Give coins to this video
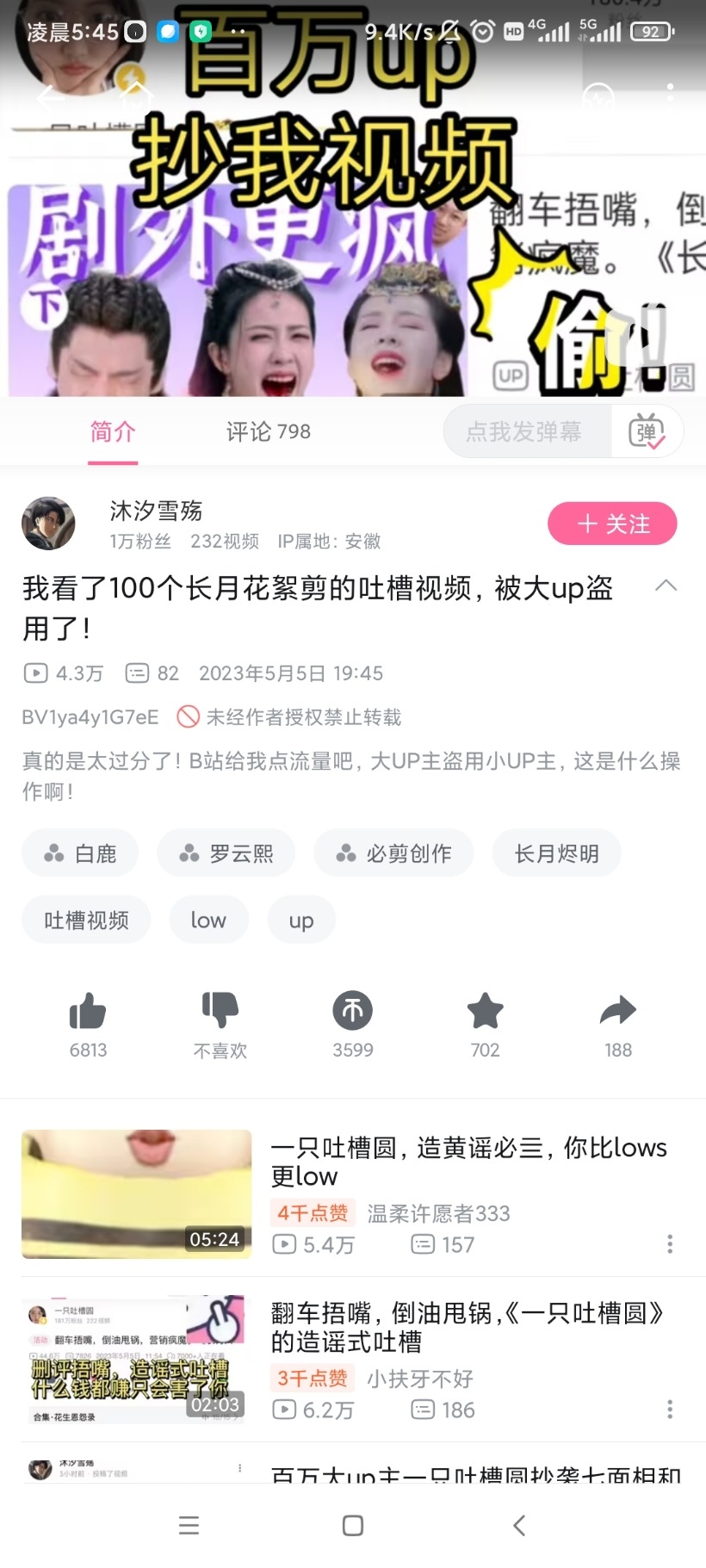The image size is (706, 1568). pyautogui.click(x=353, y=1012)
